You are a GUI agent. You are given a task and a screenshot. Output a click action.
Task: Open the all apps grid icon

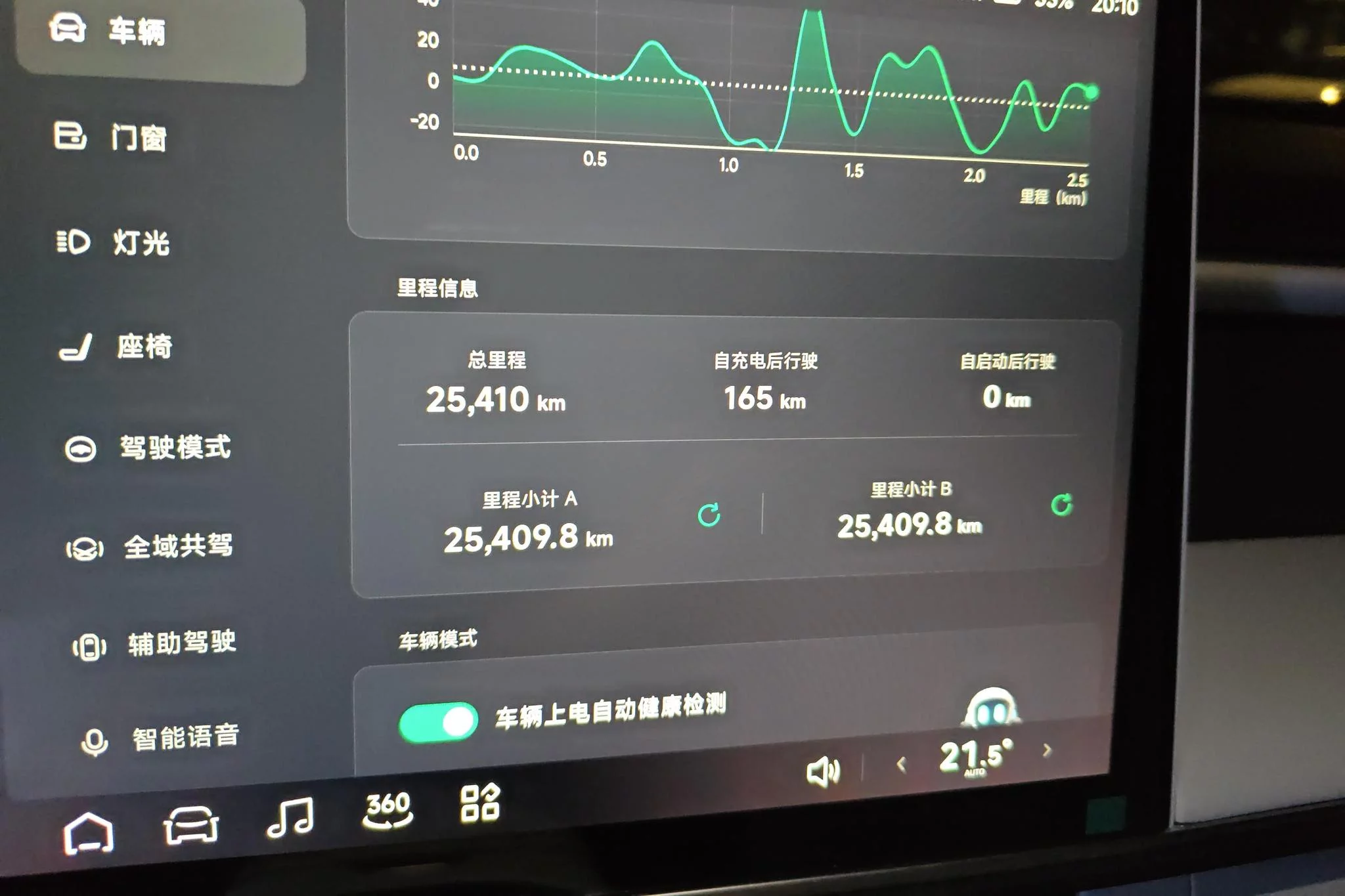[480, 803]
